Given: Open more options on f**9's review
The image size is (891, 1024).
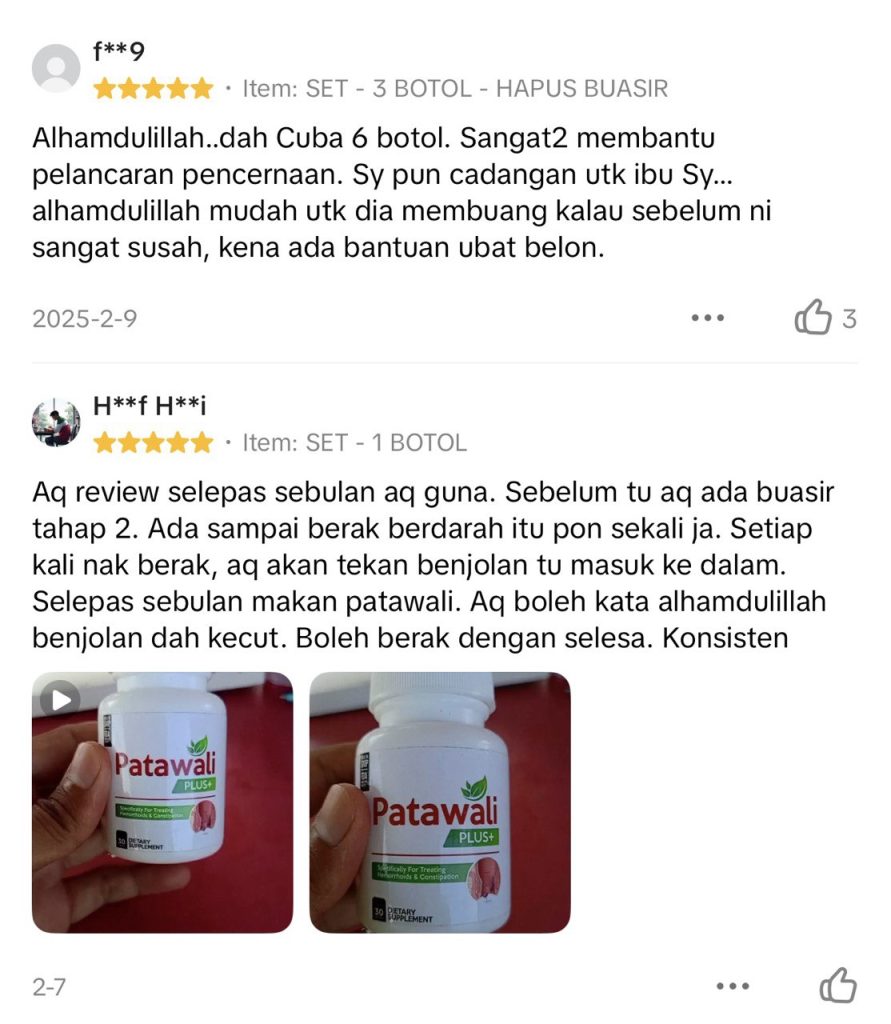Looking at the screenshot, I should pyautogui.click(x=707, y=319).
